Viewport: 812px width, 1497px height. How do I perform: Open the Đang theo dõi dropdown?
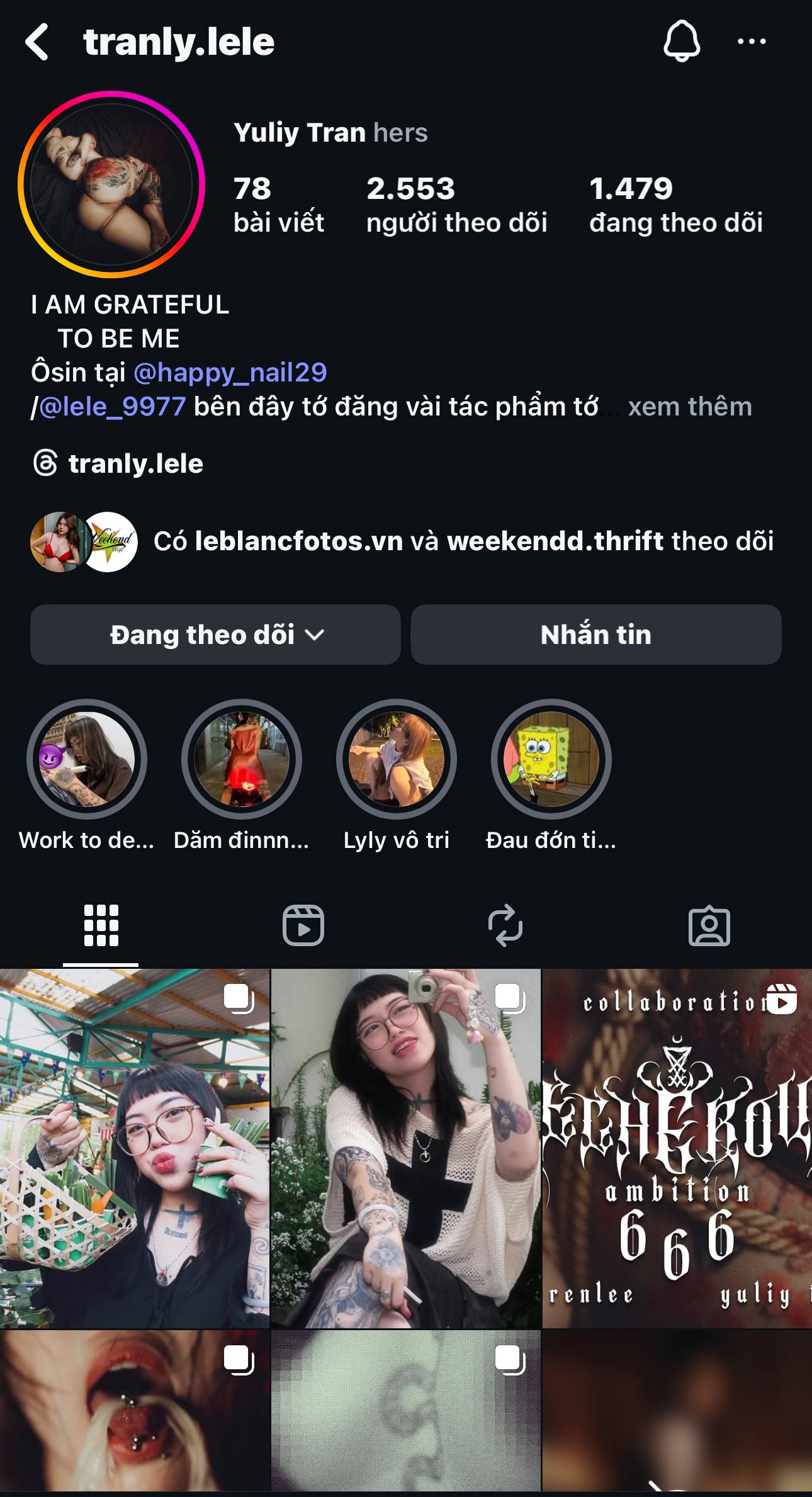pyautogui.click(x=215, y=635)
